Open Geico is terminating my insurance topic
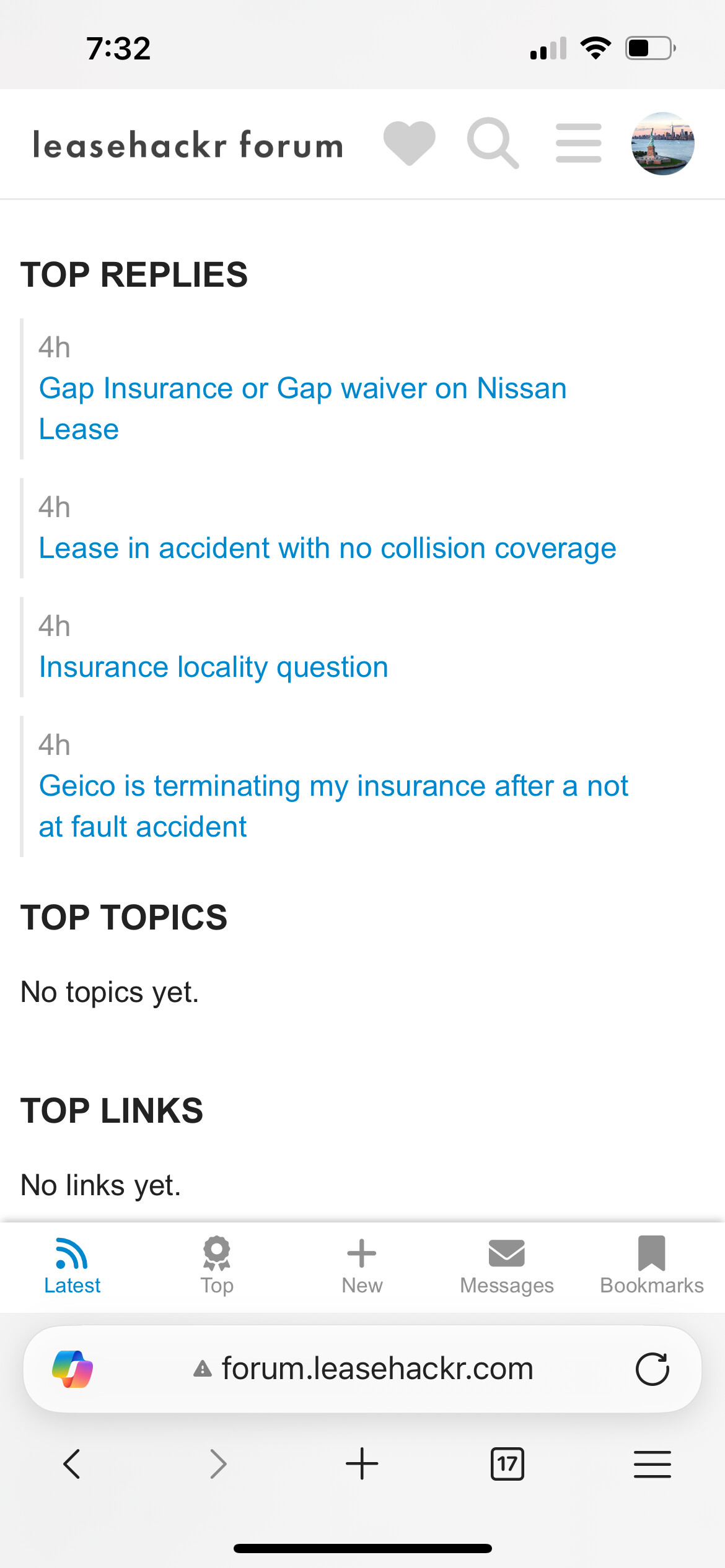 [333, 806]
